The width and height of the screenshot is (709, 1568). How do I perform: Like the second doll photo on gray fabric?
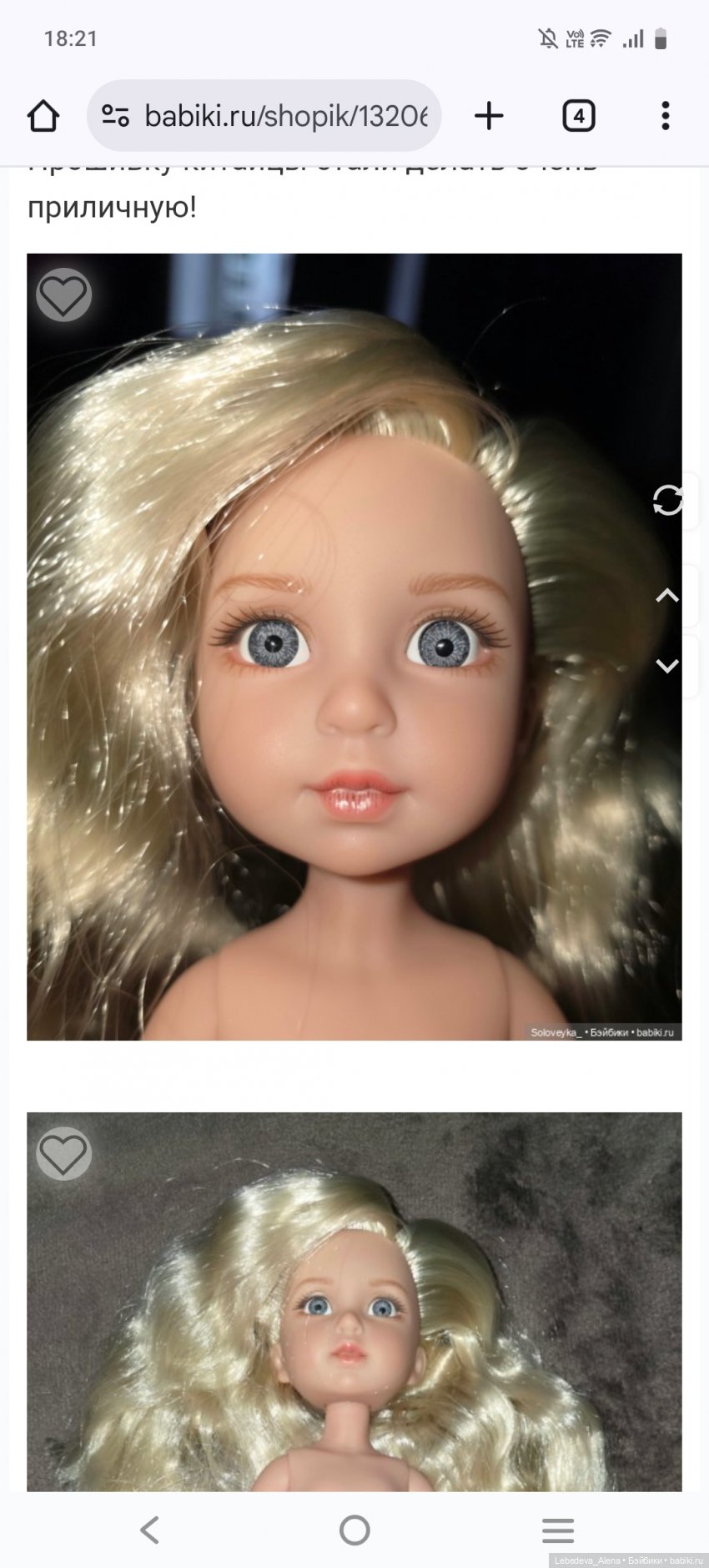[63, 1153]
